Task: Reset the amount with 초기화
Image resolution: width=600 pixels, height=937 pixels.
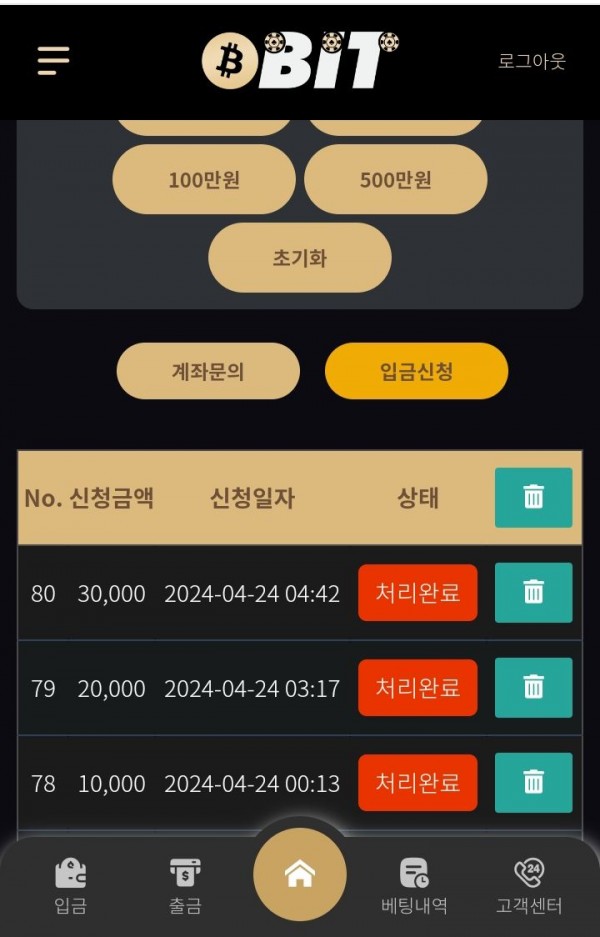Action: coord(299,258)
